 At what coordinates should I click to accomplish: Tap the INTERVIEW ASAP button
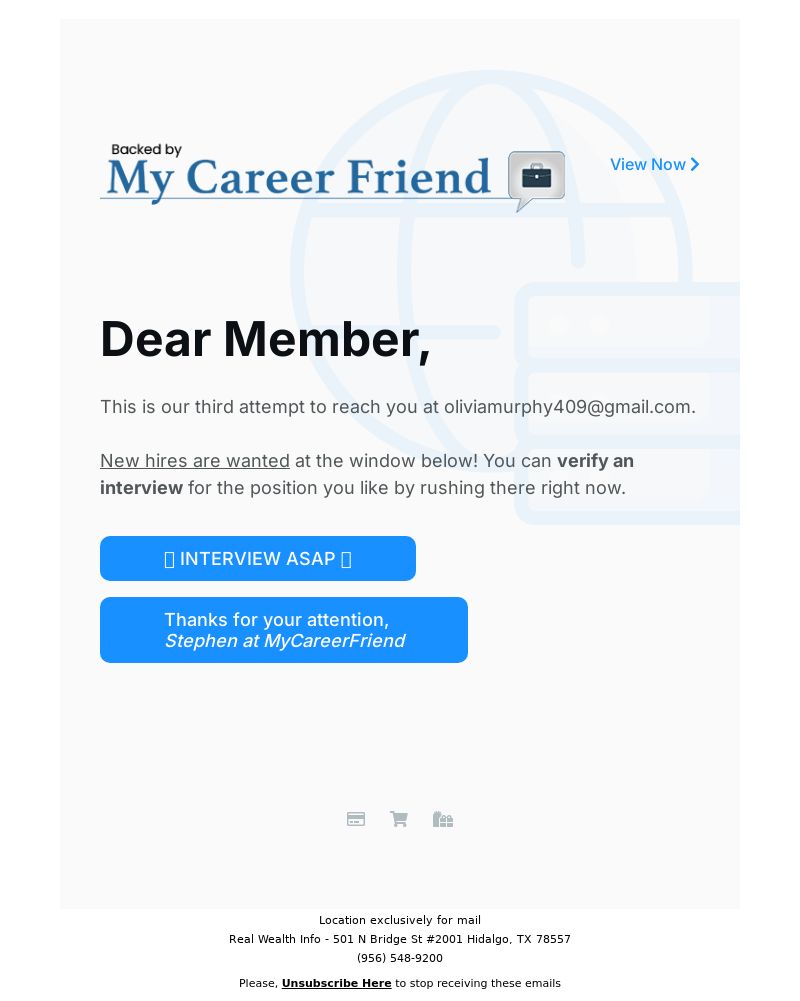(258, 559)
